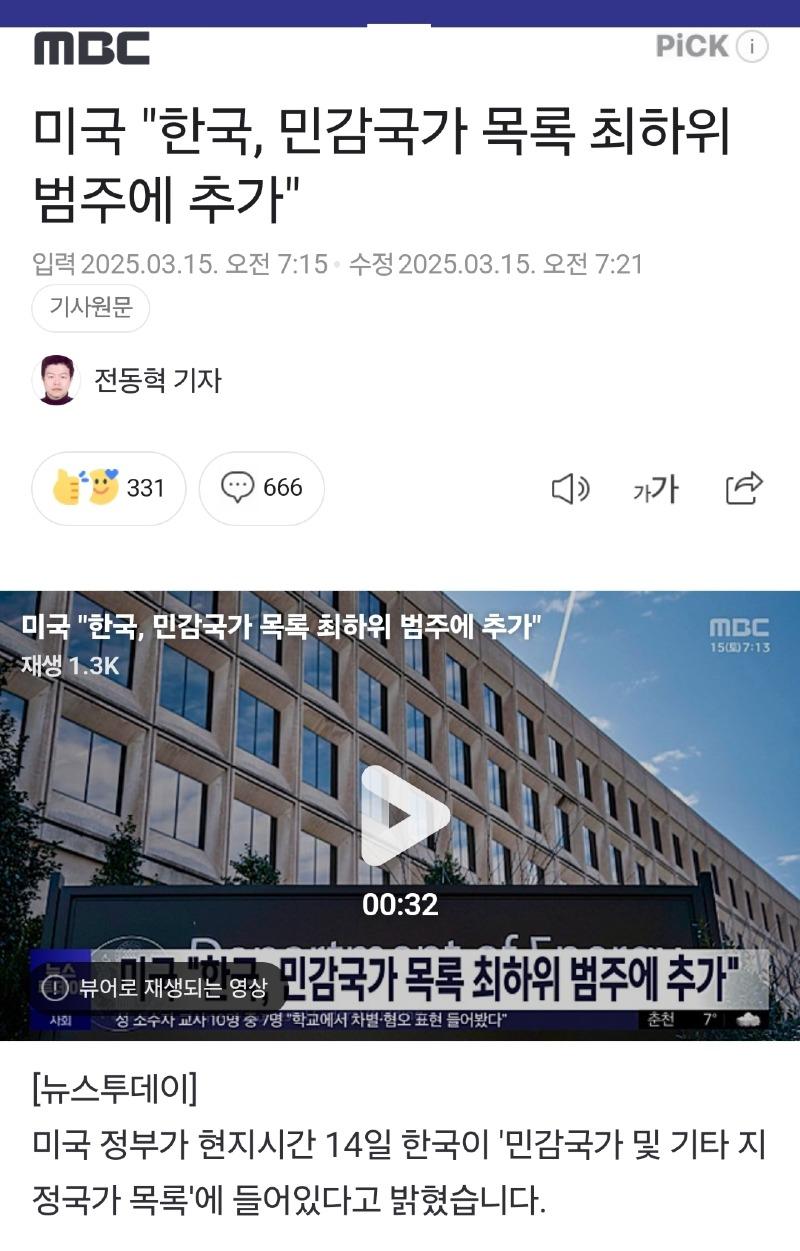Listen to the article with speaker icon

point(570,488)
